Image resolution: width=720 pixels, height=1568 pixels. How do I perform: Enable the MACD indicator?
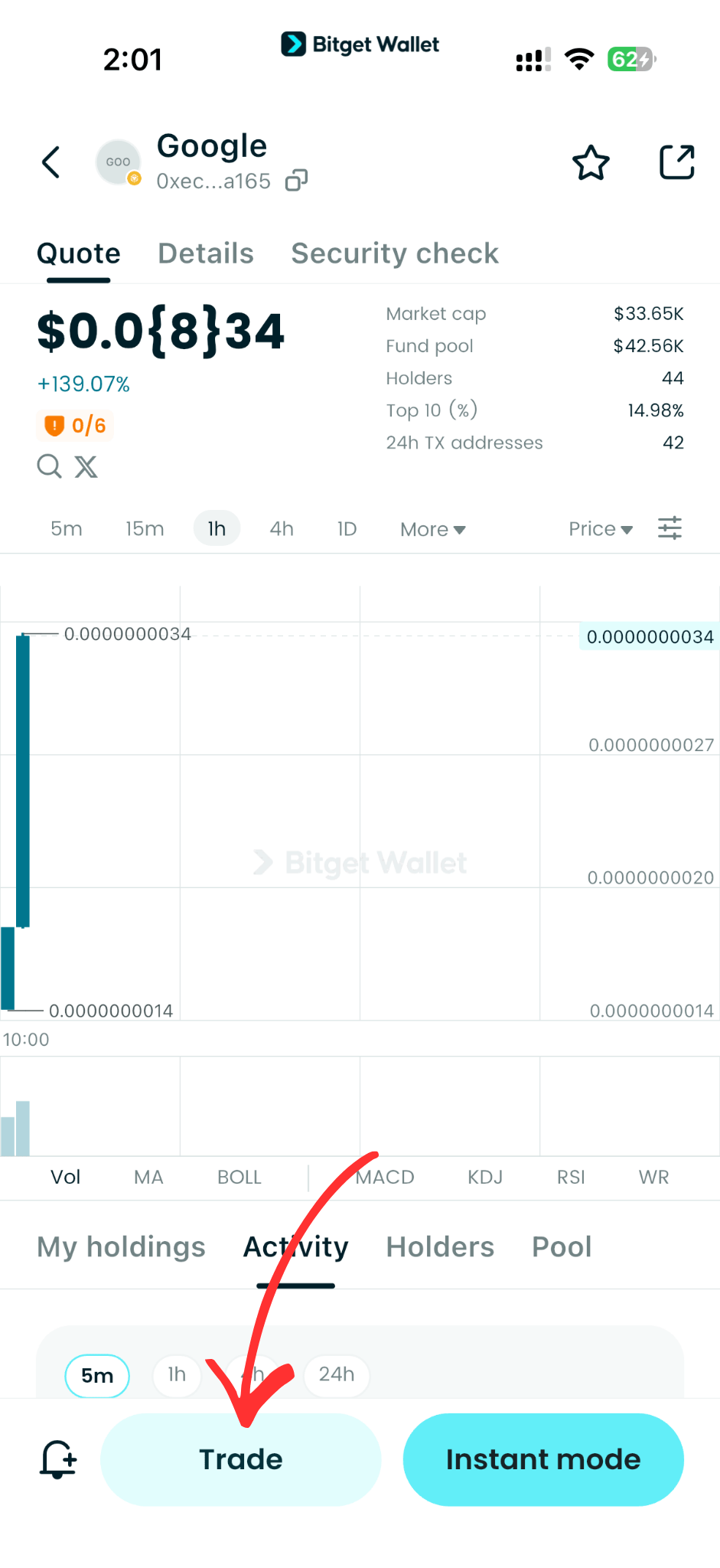[385, 1178]
